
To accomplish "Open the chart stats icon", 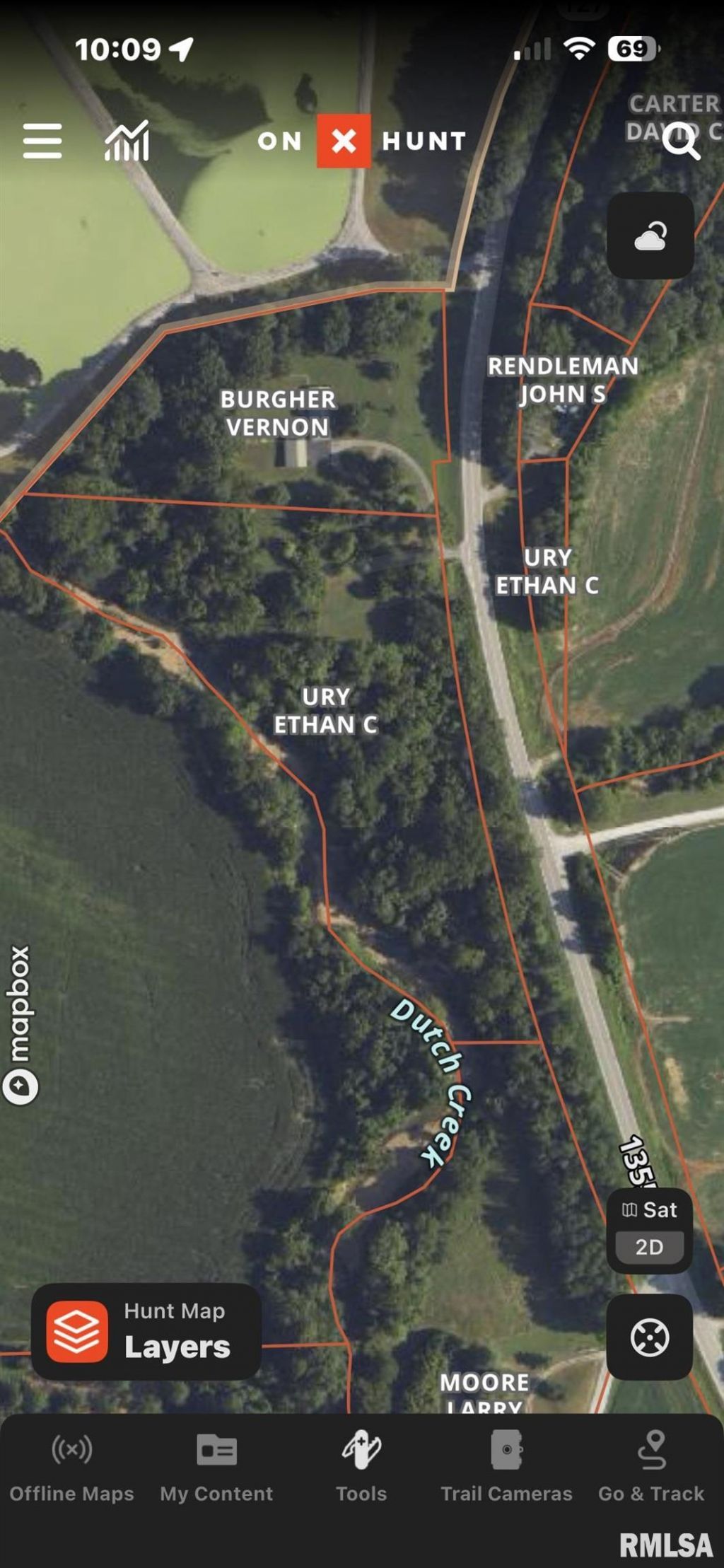I will click(127, 141).
